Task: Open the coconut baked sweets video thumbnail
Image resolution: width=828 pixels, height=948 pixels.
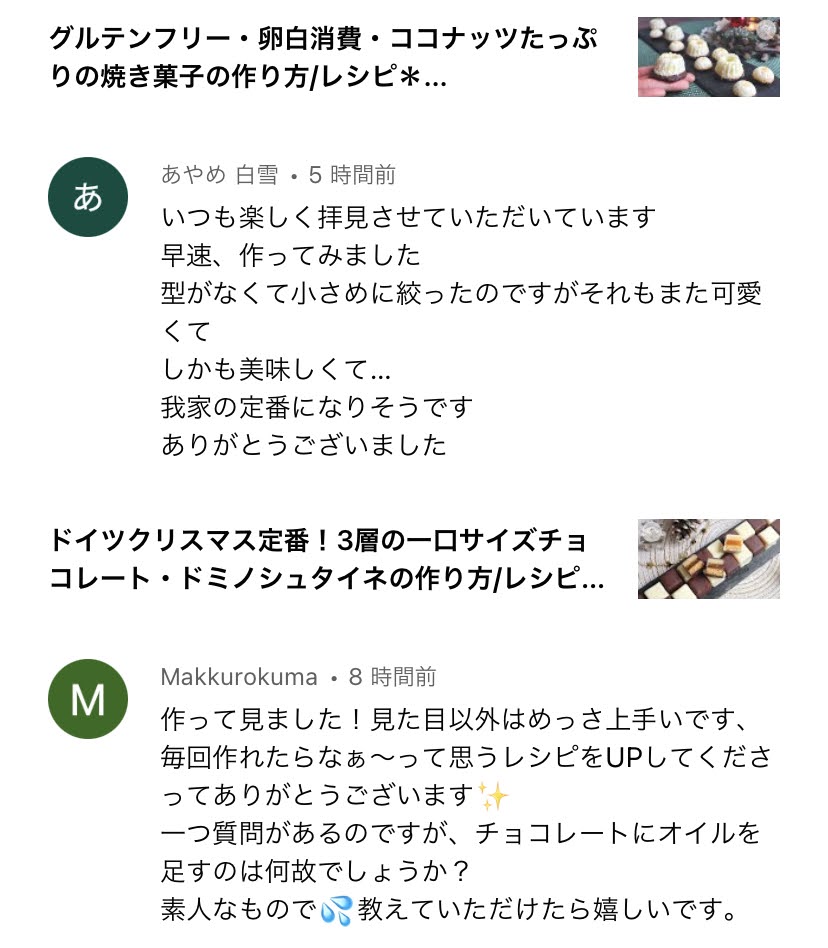Action: [708, 57]
